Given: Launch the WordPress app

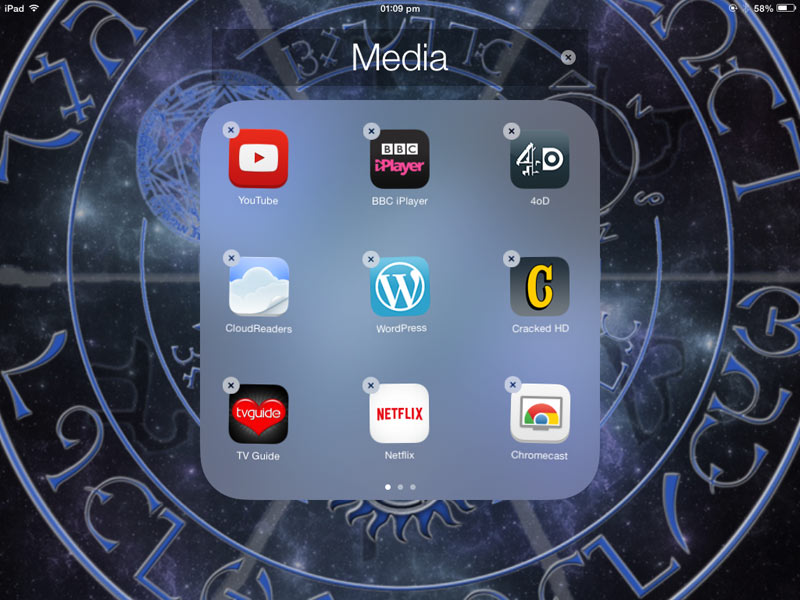Looking at the screenshot, I should (x=399, y=286).
